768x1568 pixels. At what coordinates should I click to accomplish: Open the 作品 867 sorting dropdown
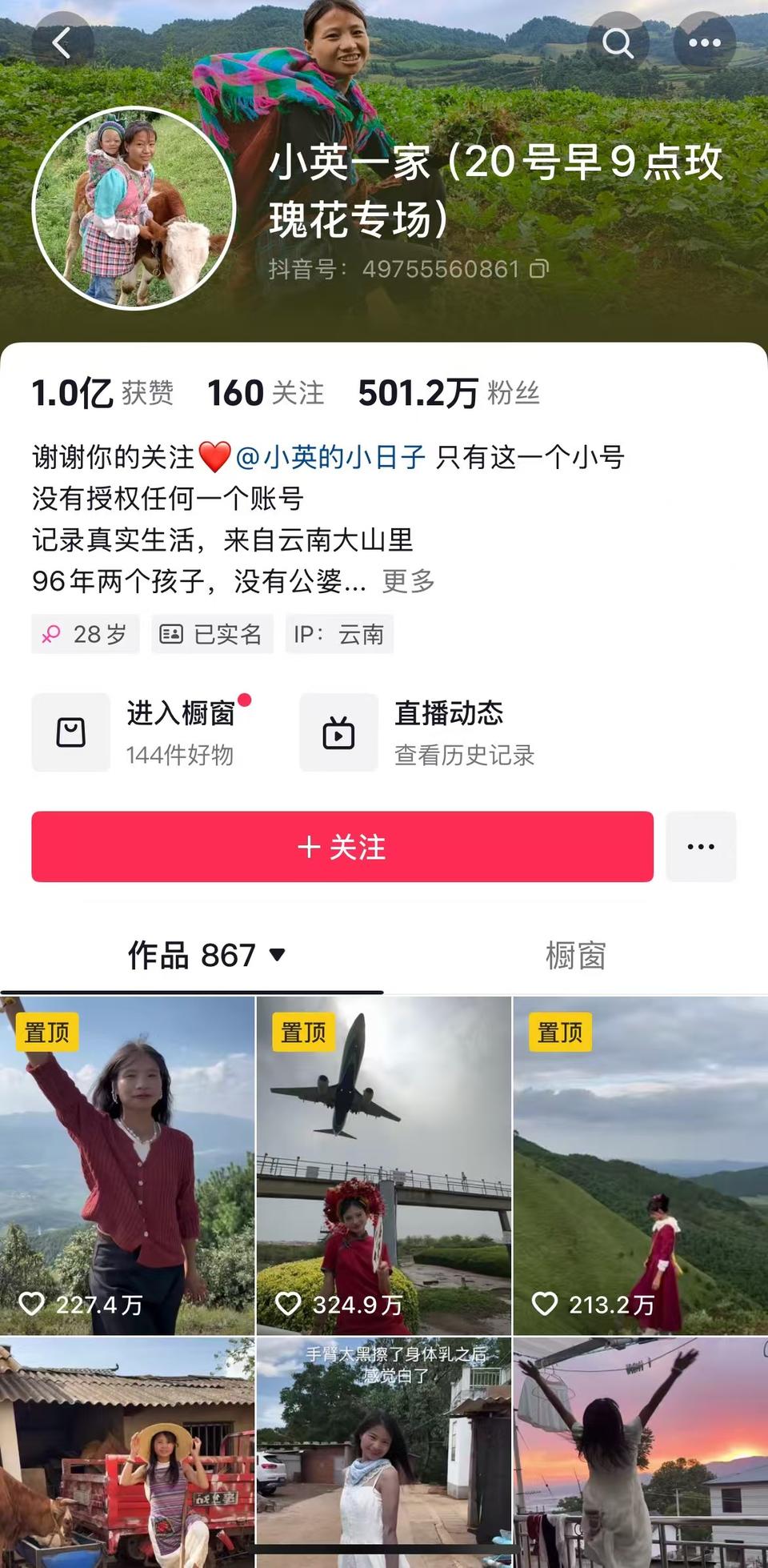[x=206, y=955]
